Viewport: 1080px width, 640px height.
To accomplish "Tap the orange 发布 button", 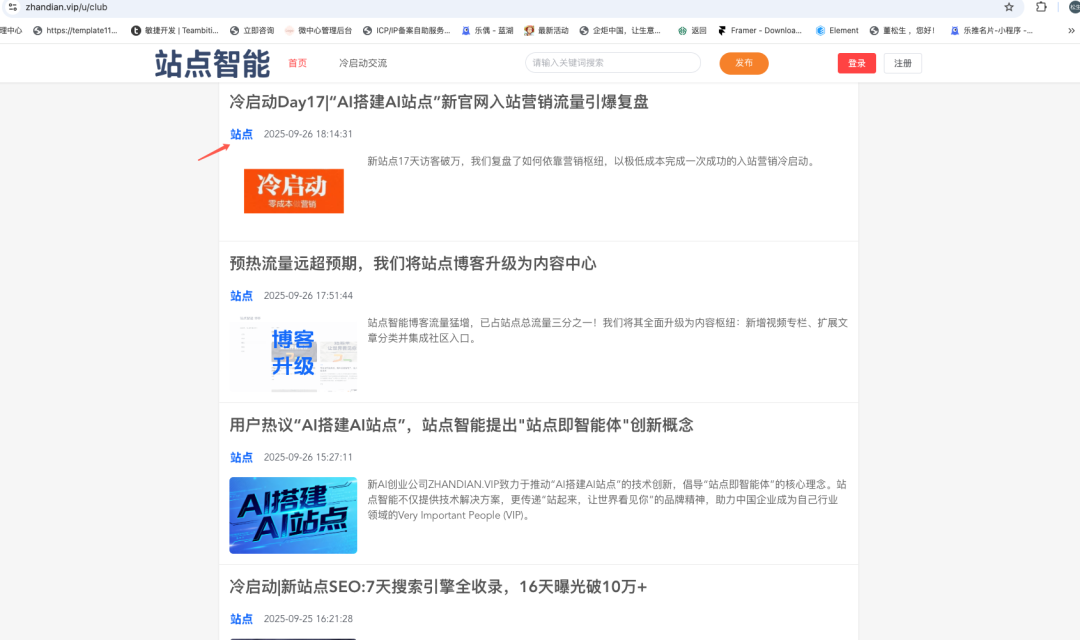I will pos(743,63).
